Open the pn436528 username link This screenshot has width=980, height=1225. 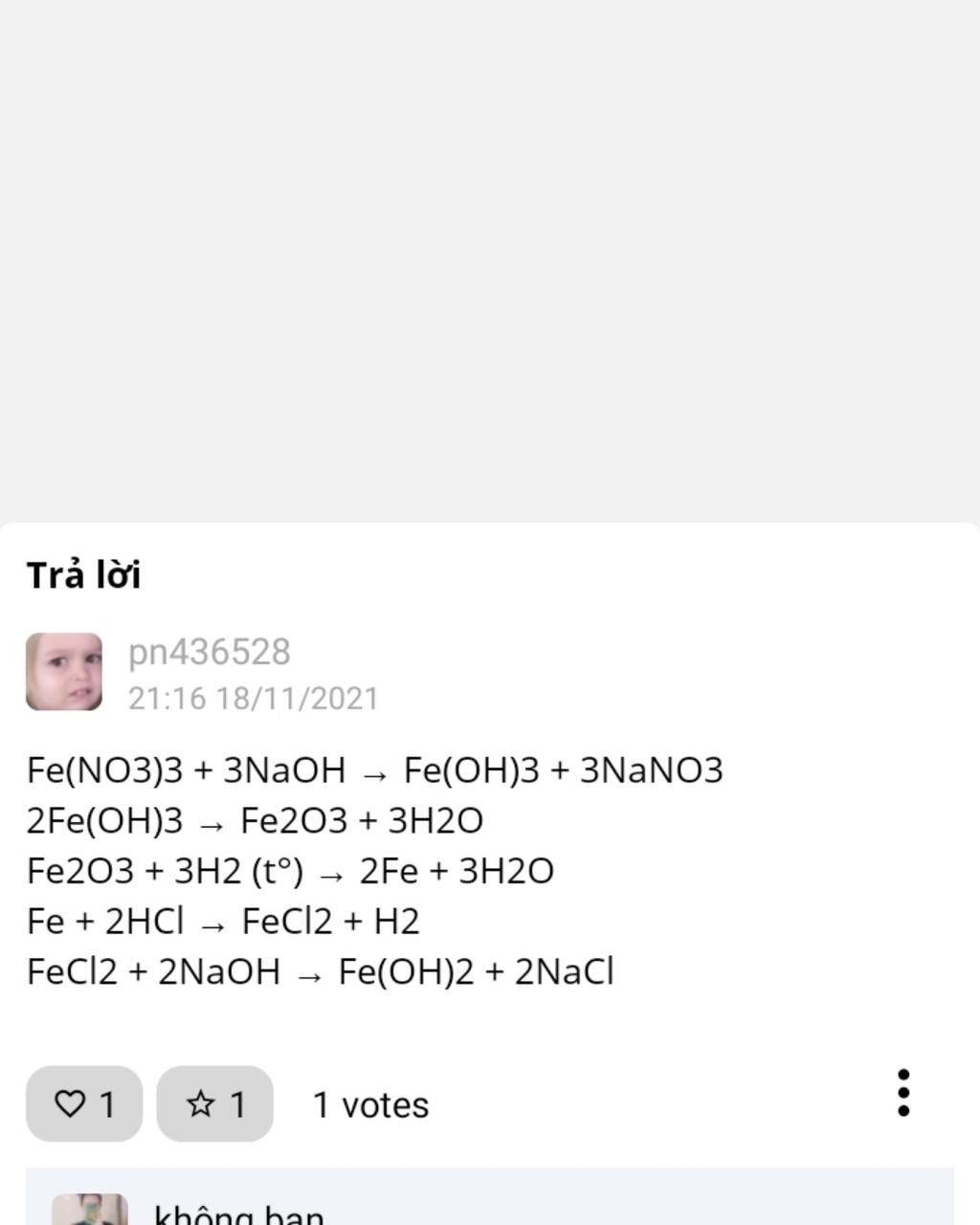tap(210, 652)
